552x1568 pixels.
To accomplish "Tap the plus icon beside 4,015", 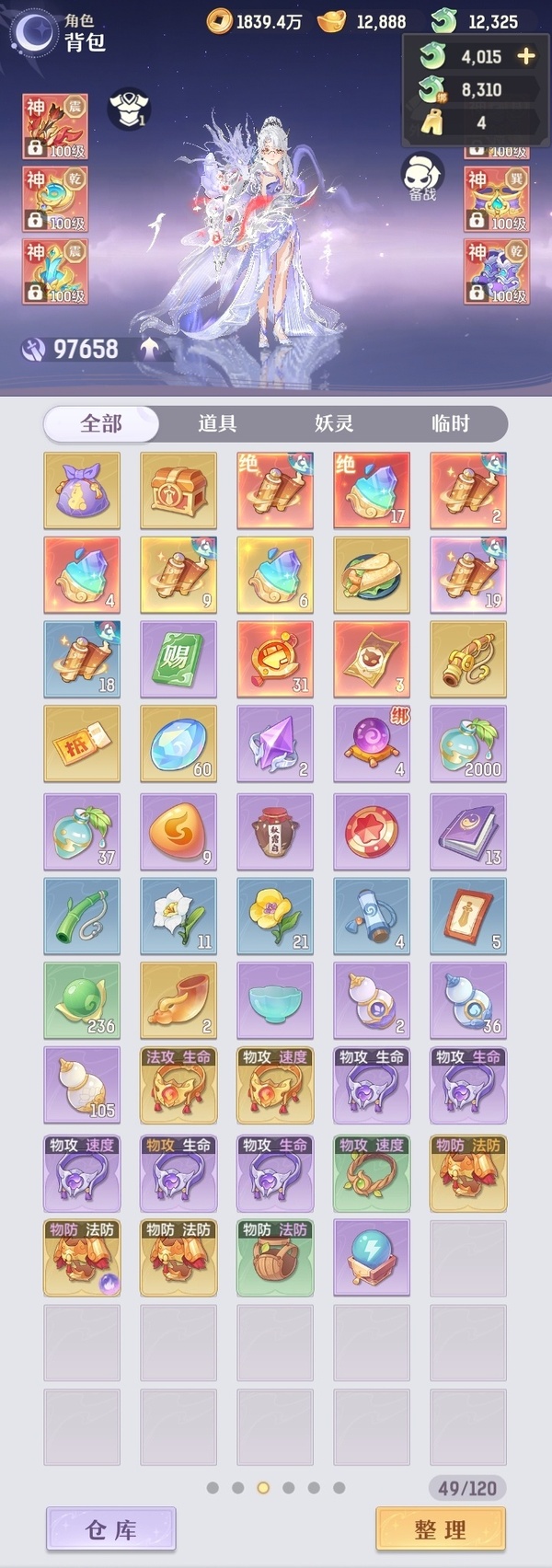I will coord(526,56).
